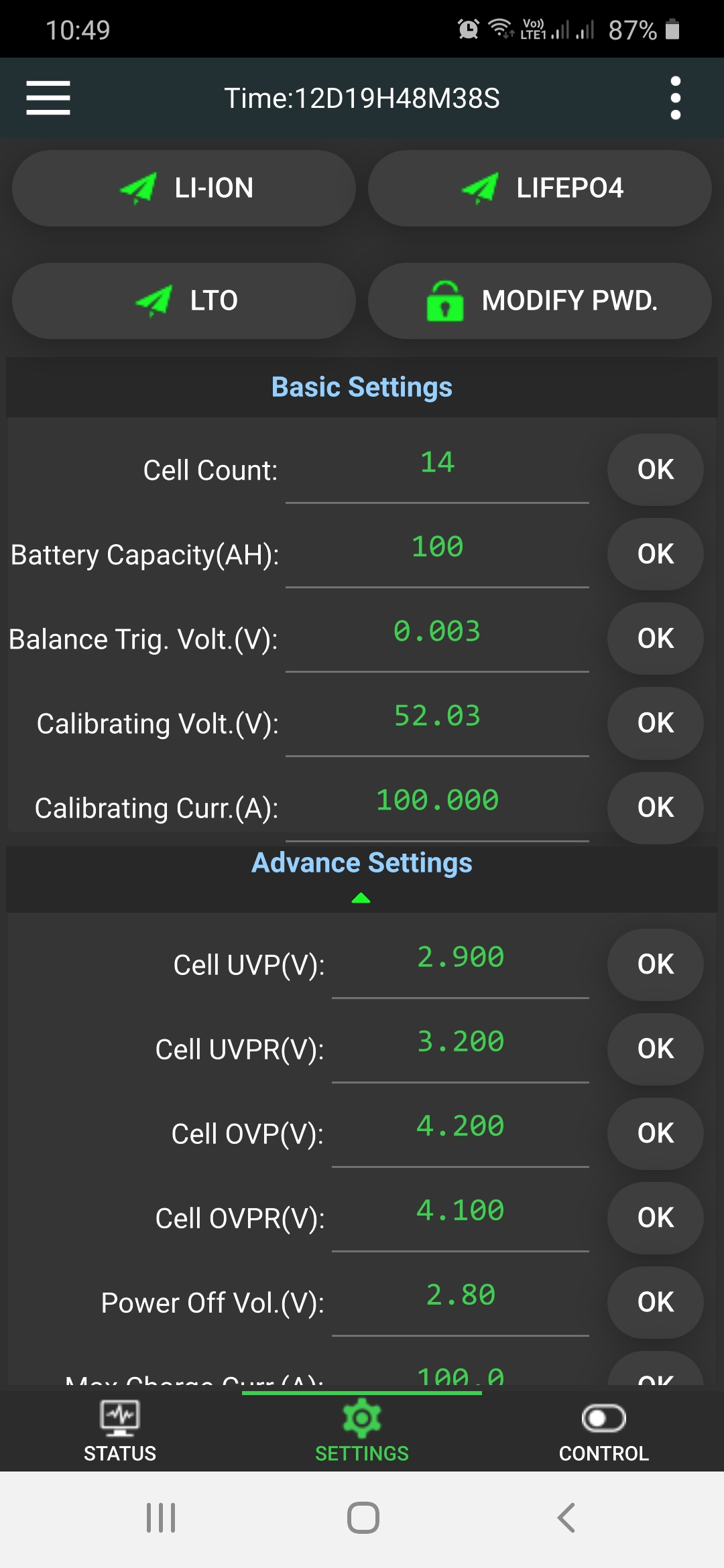Open the hamburger drawer menu
This screenshot has height=1568, width=724.
(x=48, y=98)
